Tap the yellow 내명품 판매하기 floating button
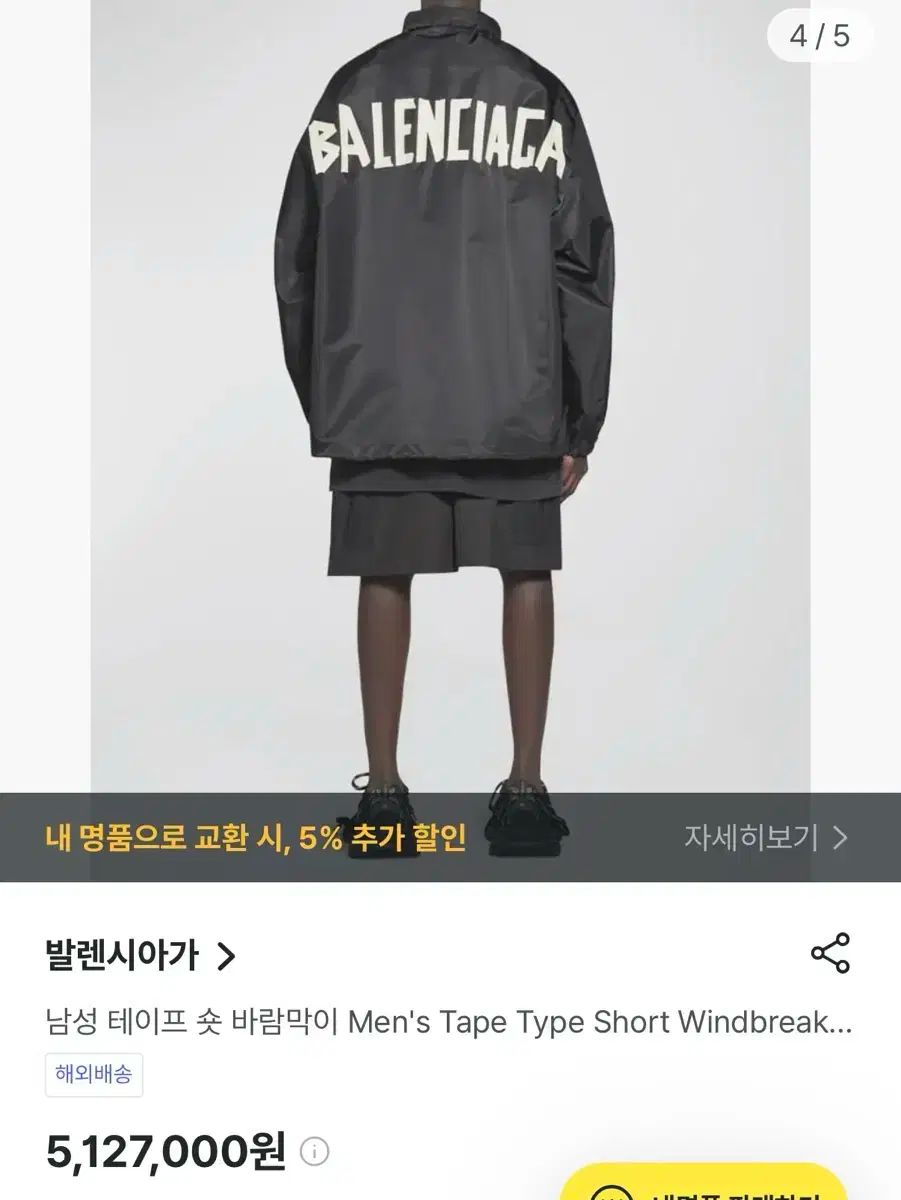The height and width of the screenshot is (1200, 901). (704, 1185)
